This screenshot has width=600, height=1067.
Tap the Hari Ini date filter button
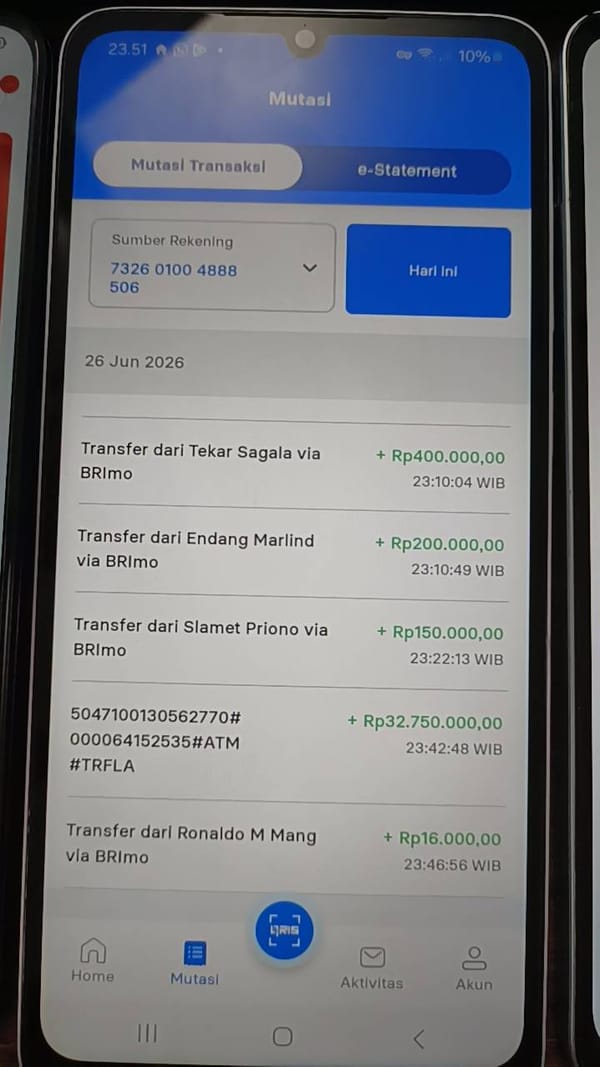click(428, 272)
